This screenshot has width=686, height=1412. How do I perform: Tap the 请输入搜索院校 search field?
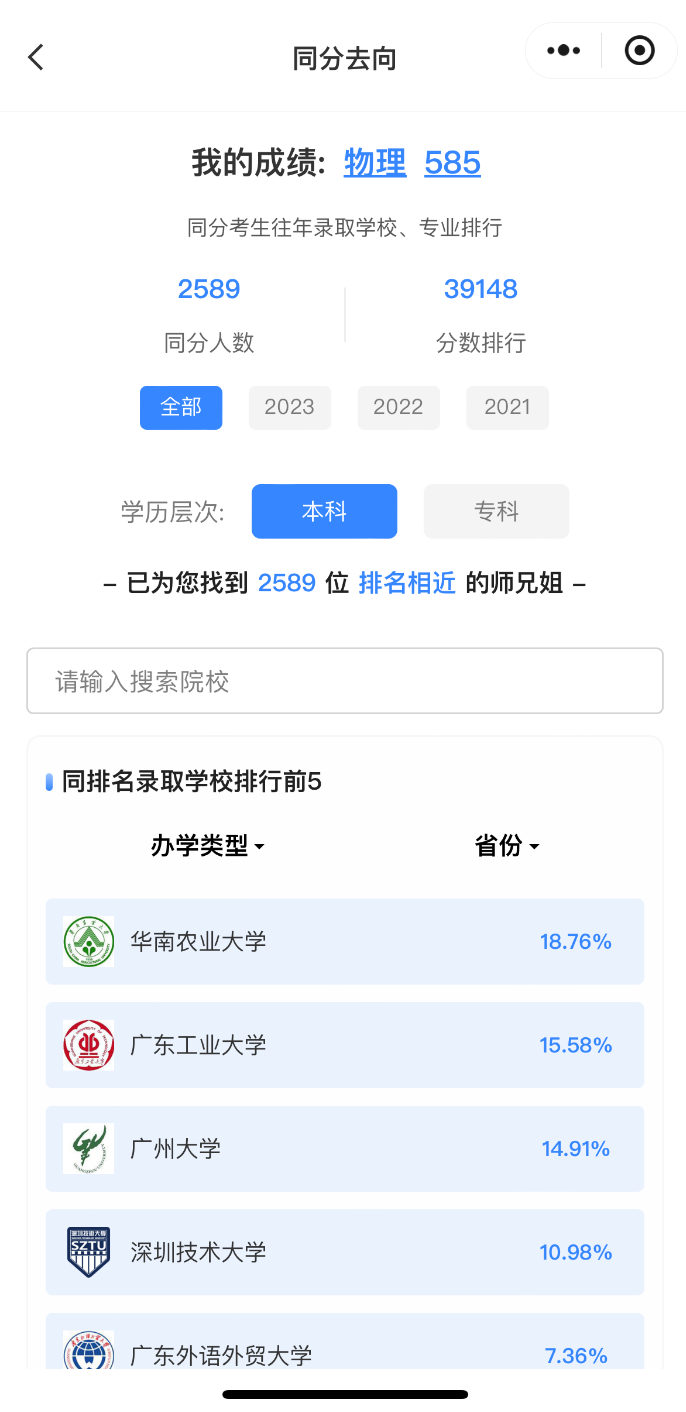[345, 681]
